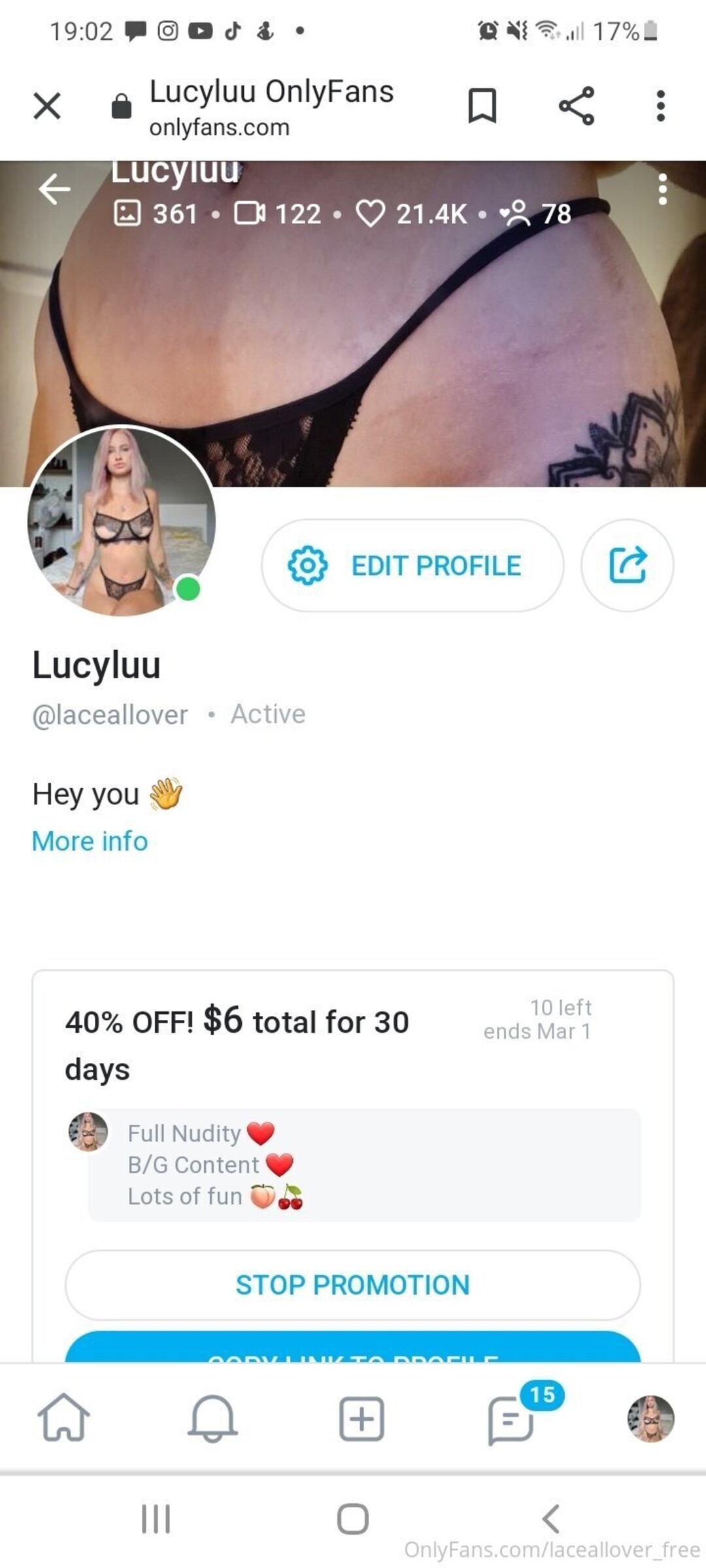Share the page via browser share icon

tap(577, 106)
